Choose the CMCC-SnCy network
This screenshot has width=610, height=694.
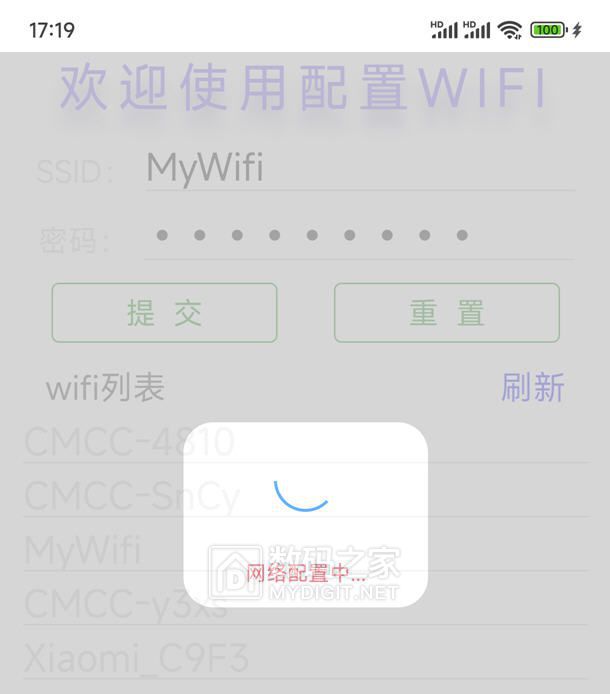point(132,496)
